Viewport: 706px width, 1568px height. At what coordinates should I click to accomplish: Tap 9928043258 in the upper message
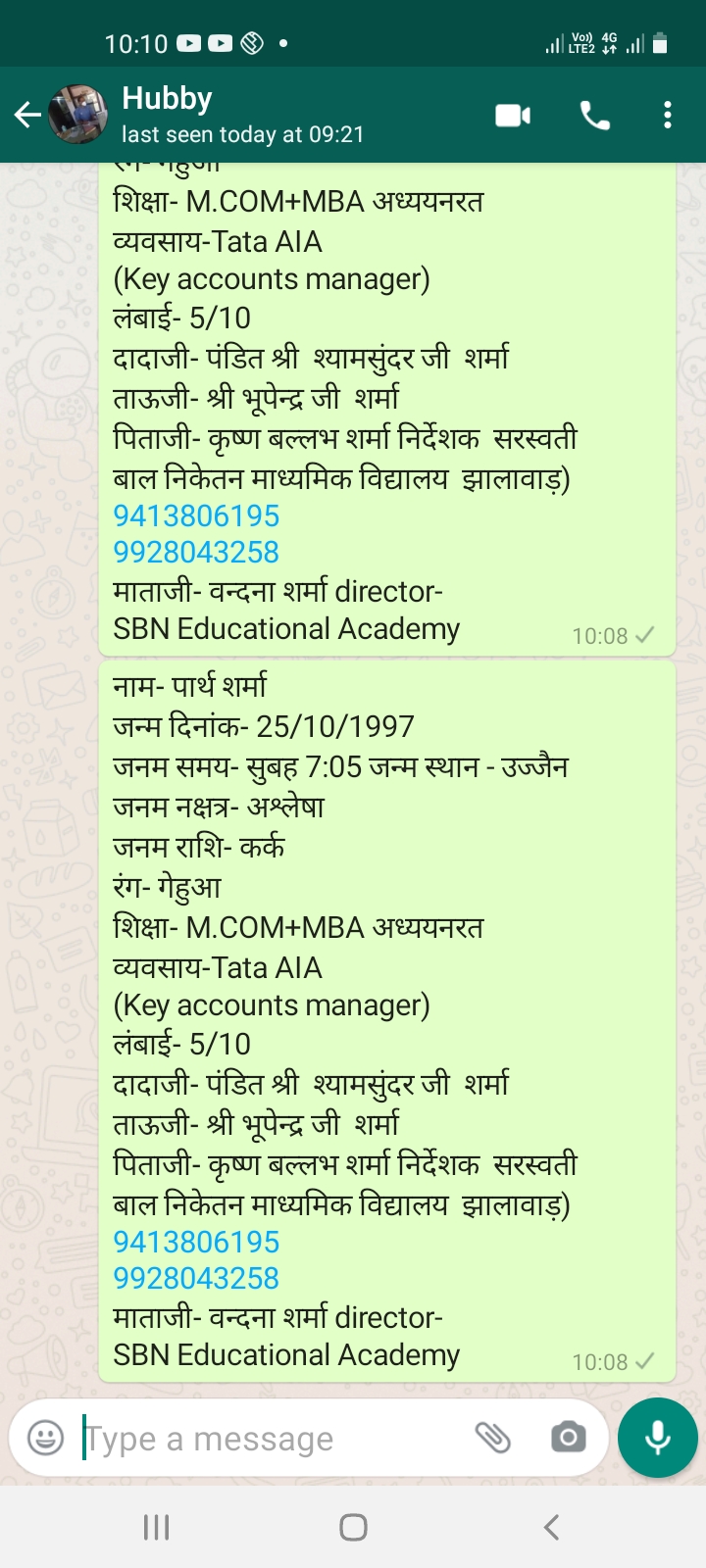click(x=196, y=552)
